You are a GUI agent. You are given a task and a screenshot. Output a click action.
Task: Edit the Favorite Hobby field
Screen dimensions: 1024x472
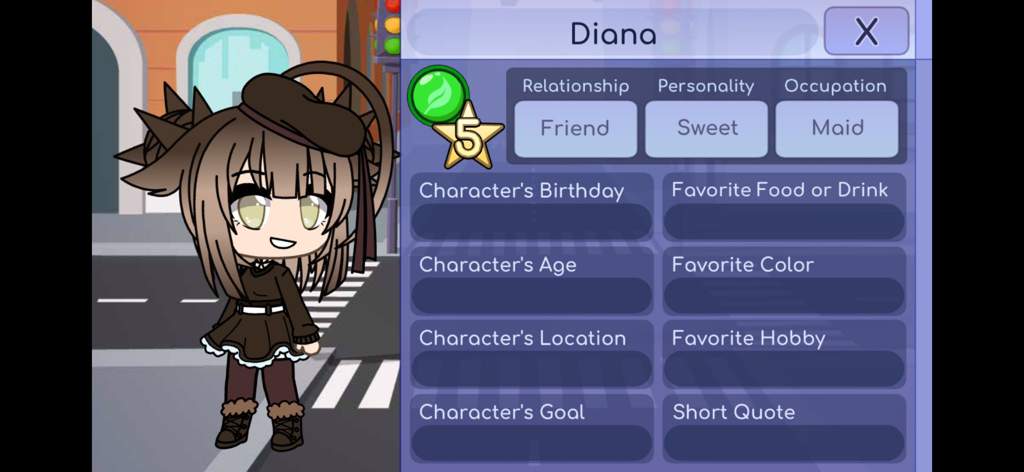click(x=784, y=369)
